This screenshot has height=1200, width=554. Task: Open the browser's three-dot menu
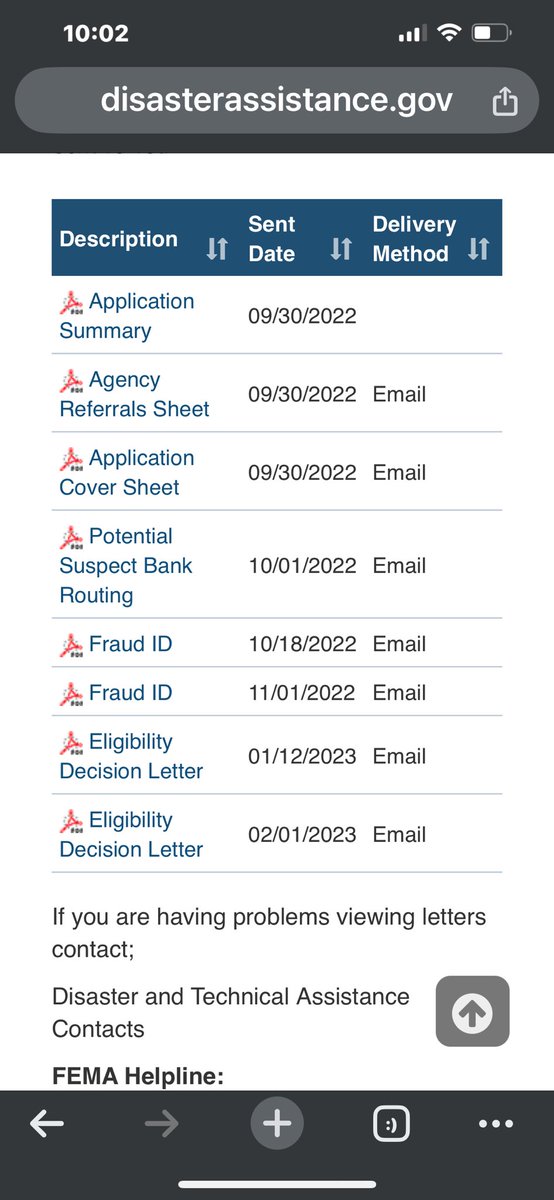[x=496, y=1124]
